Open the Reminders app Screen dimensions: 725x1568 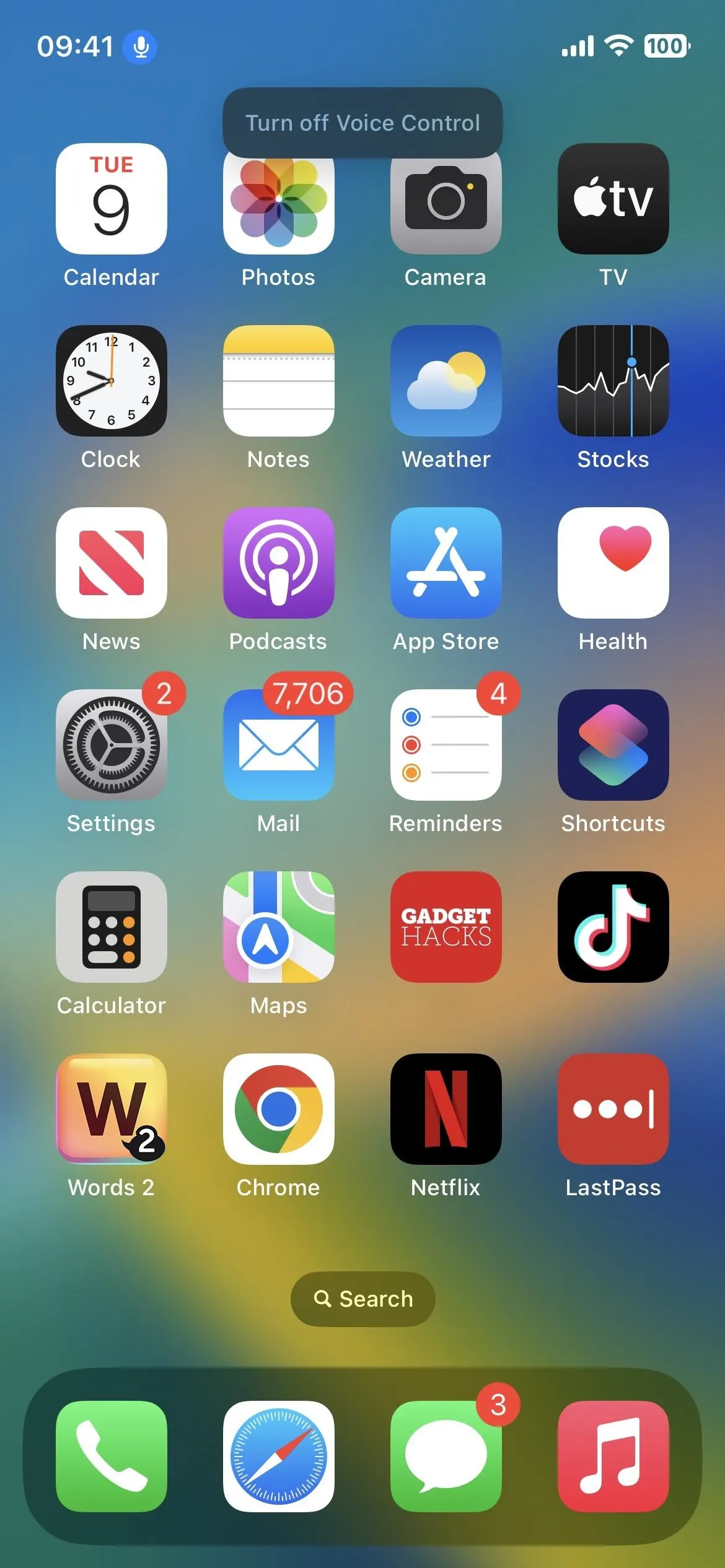pos(446,745)
